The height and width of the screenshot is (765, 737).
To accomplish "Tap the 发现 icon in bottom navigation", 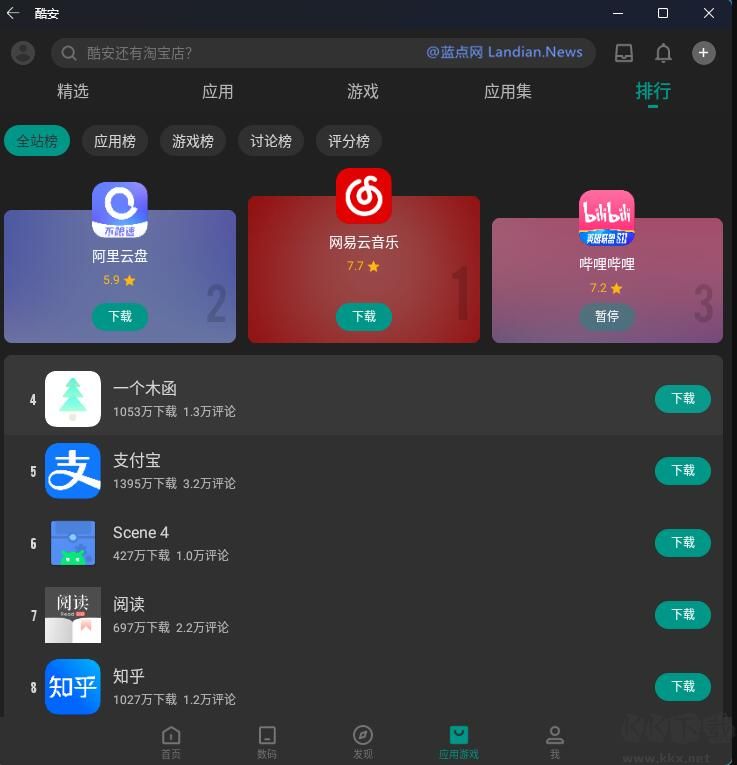I will (x=362, y=738).
